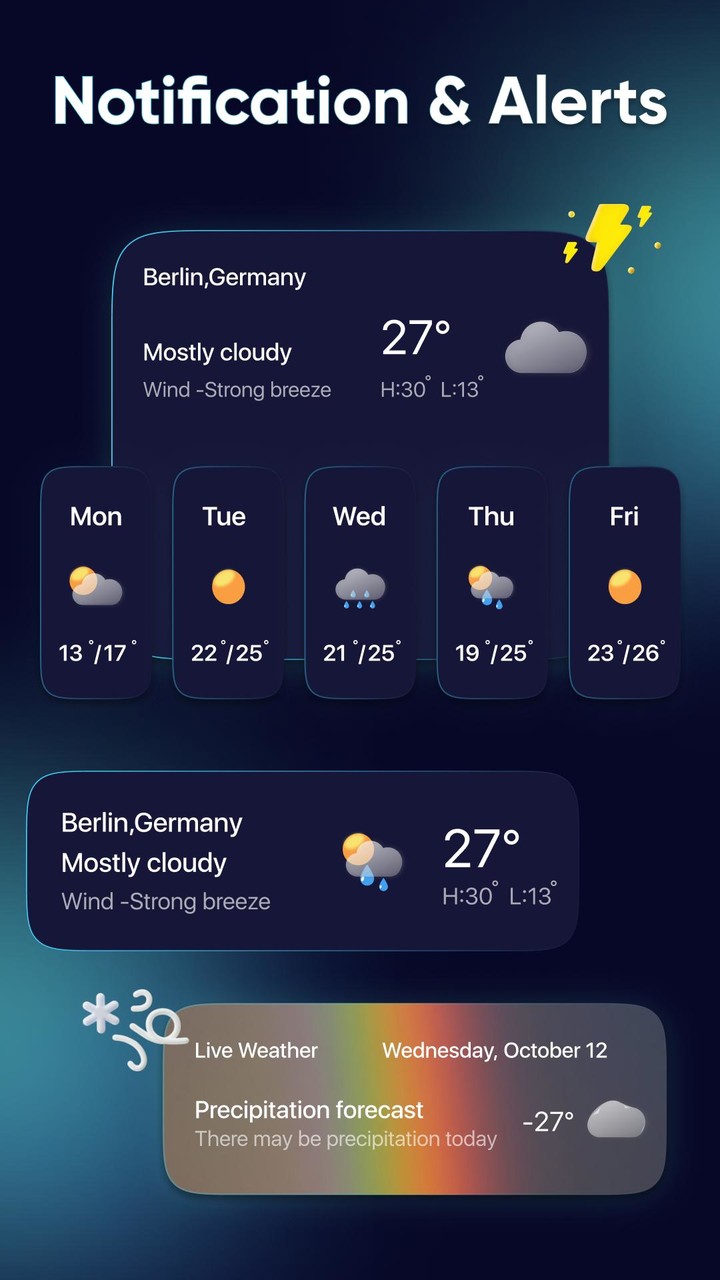Viewport: 720px width, 1280px height.
Task: Expand Wednesday's detailed forecast
Action: click(359, 580)
